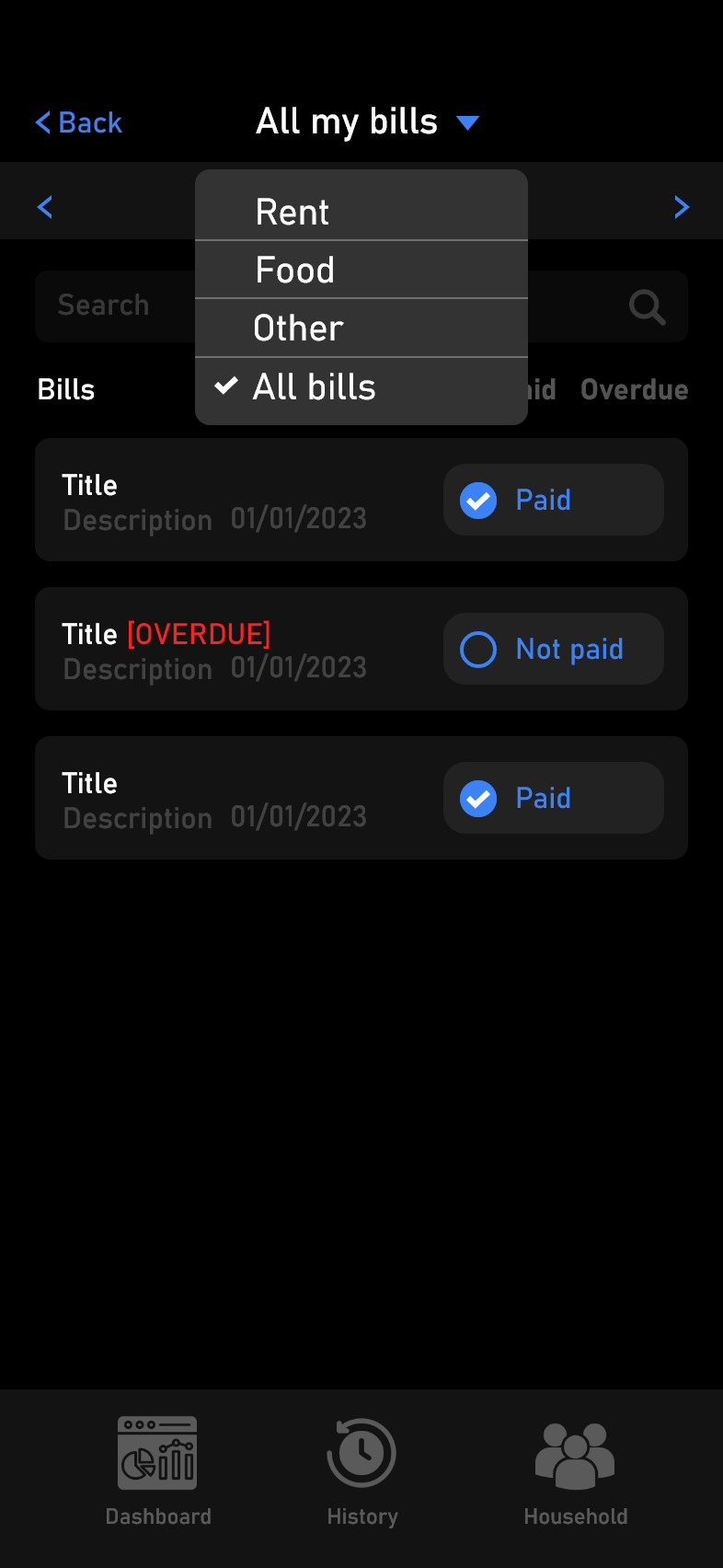Mark the overdue bill as paid

point(554,649)
